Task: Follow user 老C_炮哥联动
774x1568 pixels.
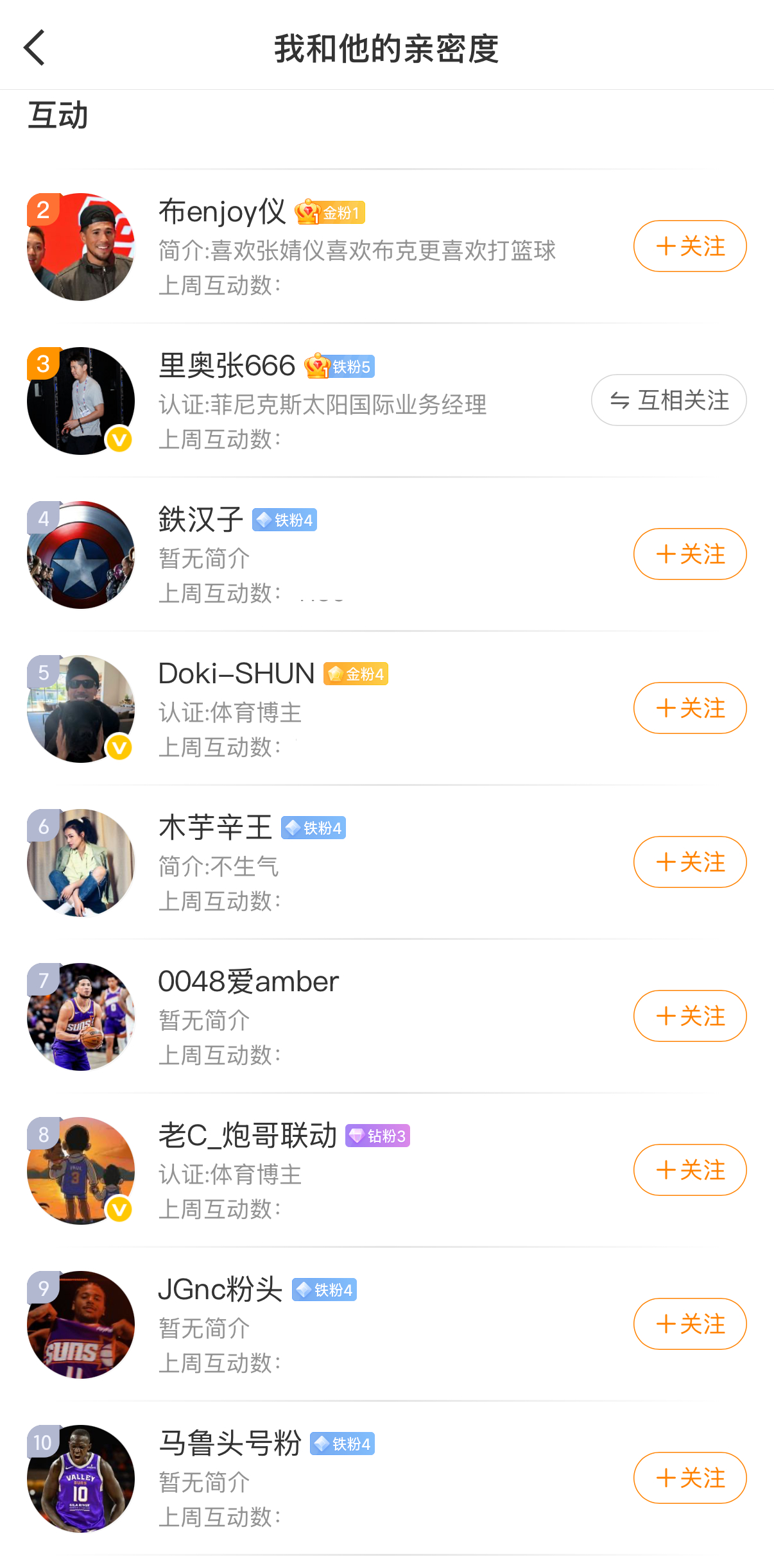Action: pyautogui.click(x=689, y=1170)
